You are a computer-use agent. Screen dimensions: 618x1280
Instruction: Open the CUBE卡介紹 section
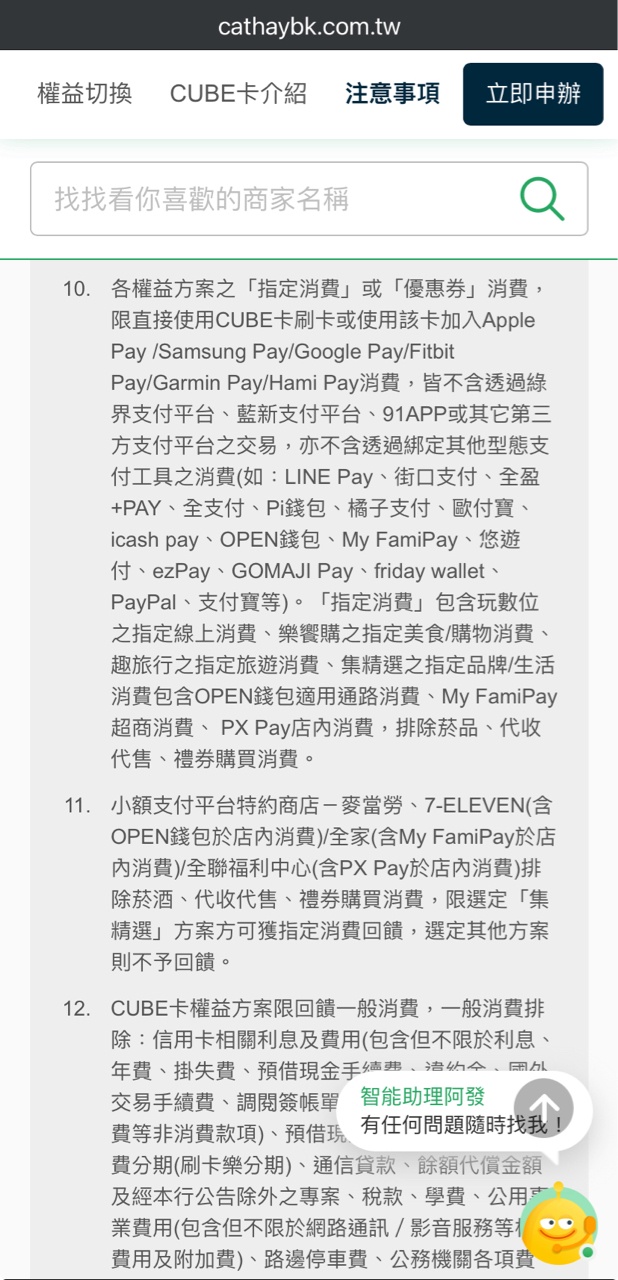[238, 94]
